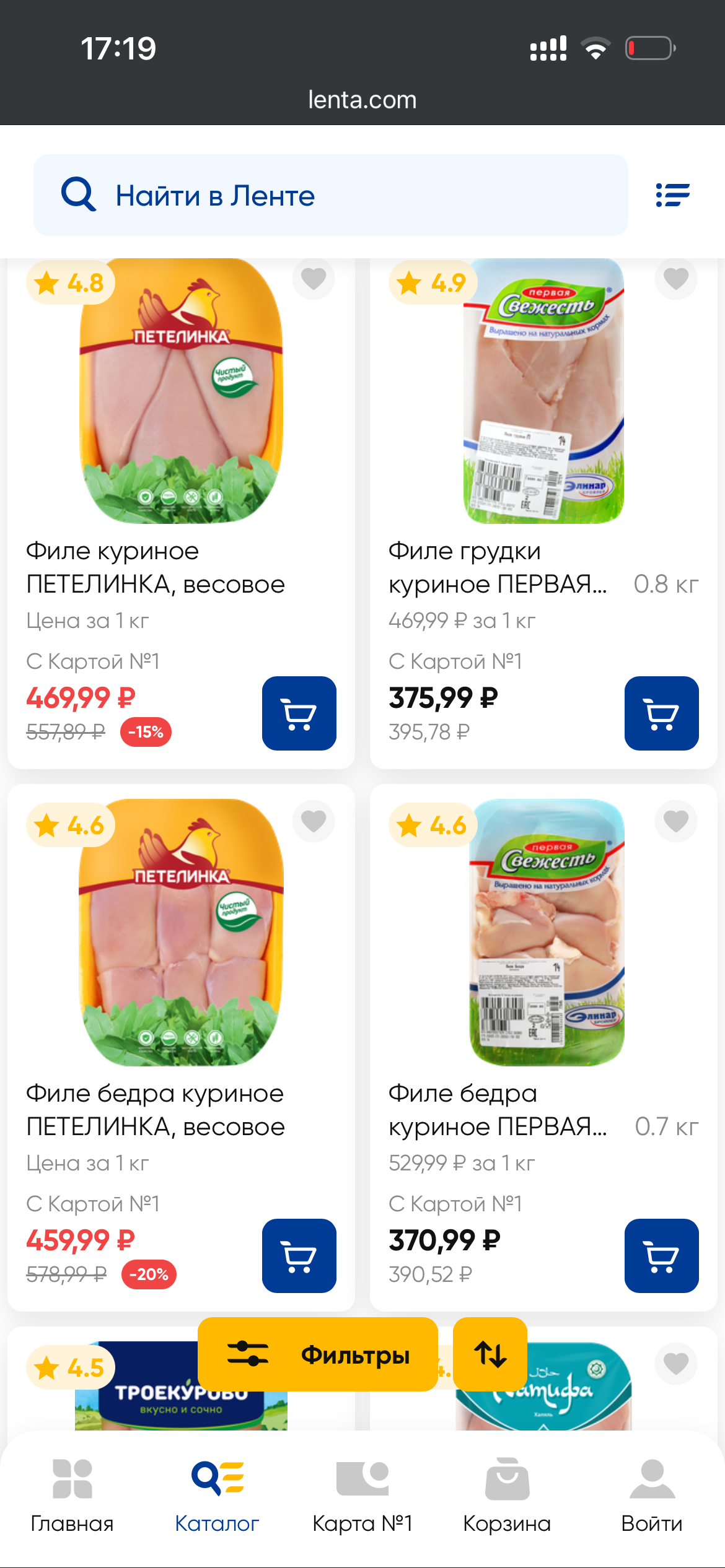Open the Фильтры button
Viewport: 725px width, 1568px height.
coord(317,1354)
